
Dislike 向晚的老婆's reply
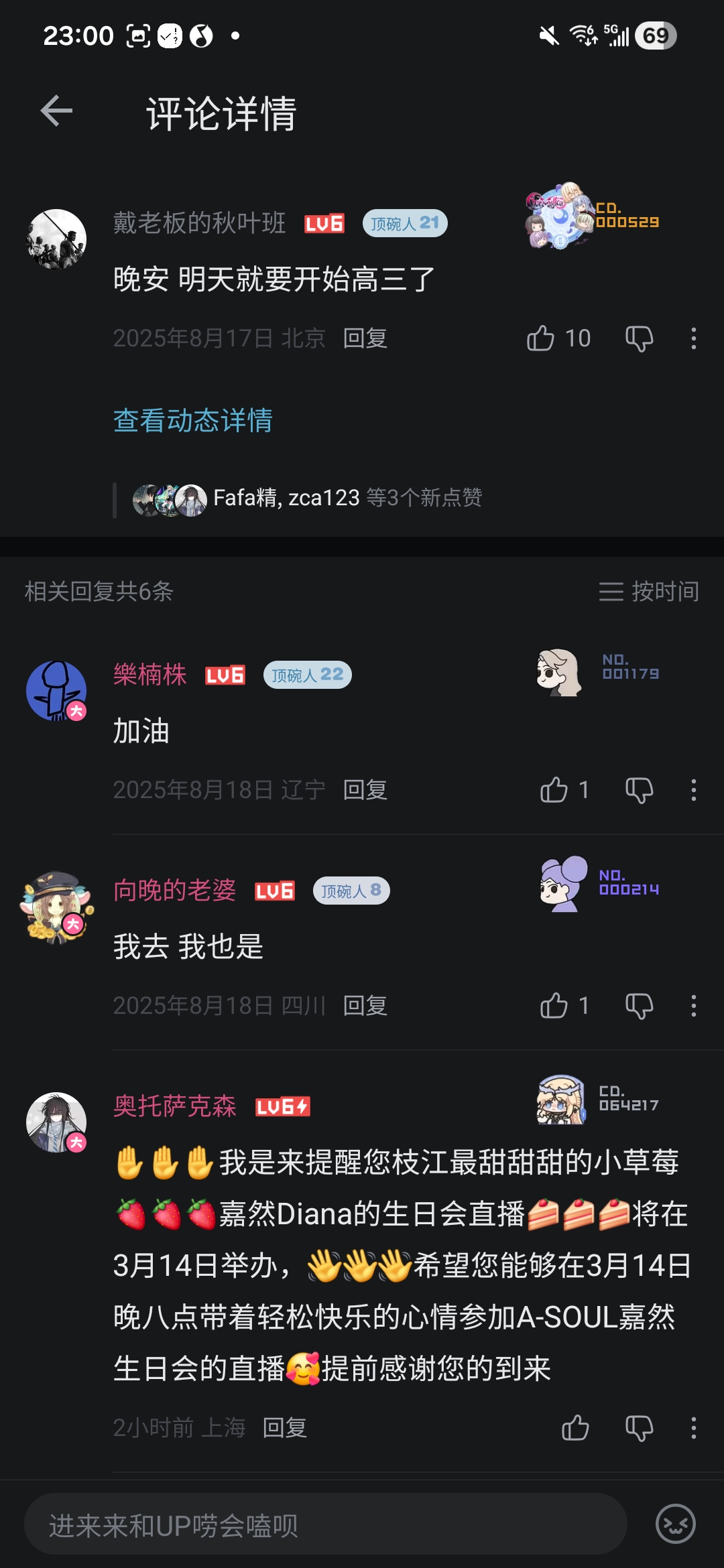click(639, 1006)
